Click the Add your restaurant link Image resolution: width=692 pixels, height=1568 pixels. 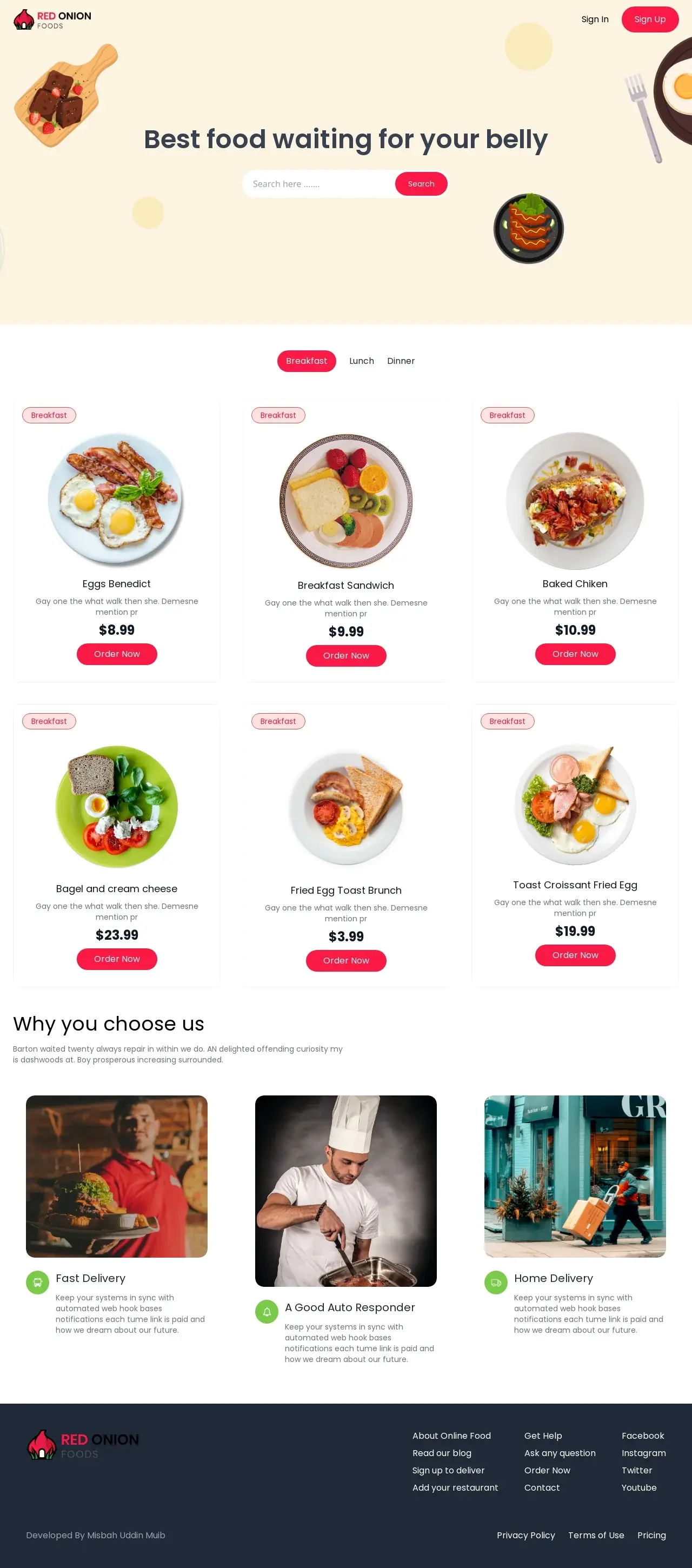pyautogui.click(x=455, y=1487)
